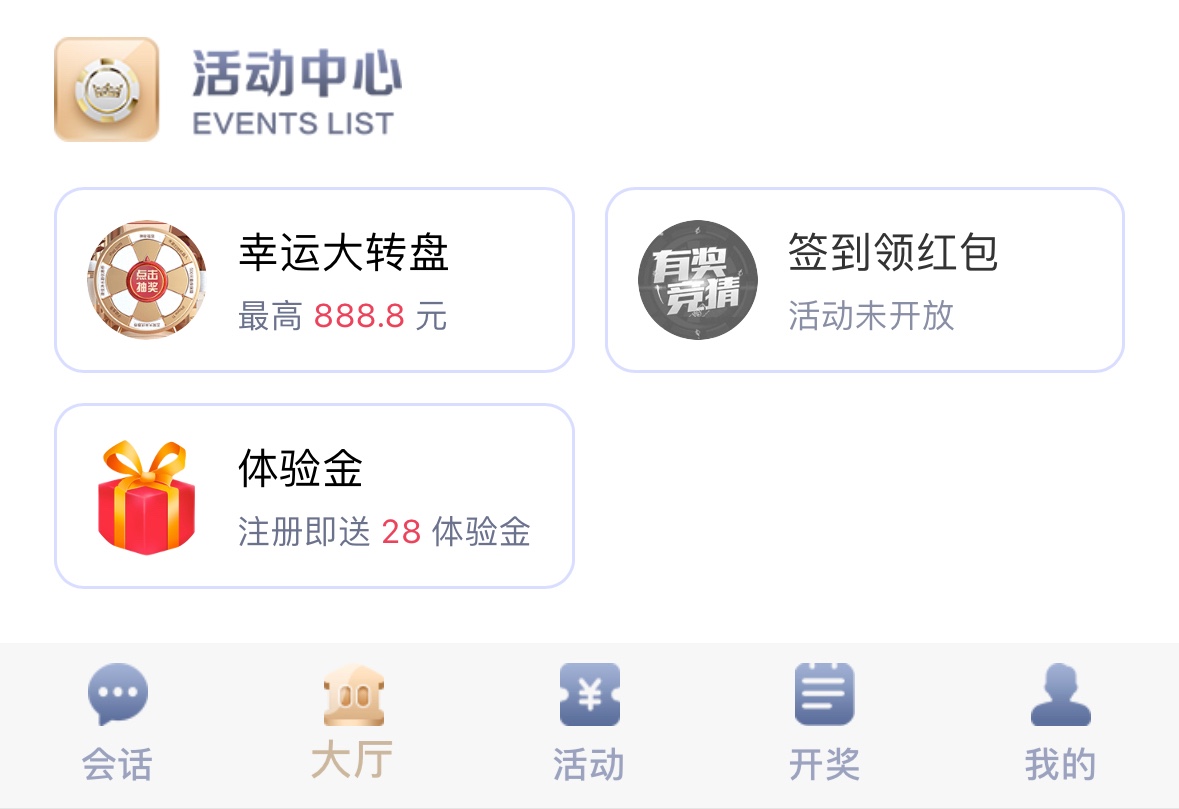Open the 幸运大转盘 event card
1179x809 pixels.
click(314, 280)
